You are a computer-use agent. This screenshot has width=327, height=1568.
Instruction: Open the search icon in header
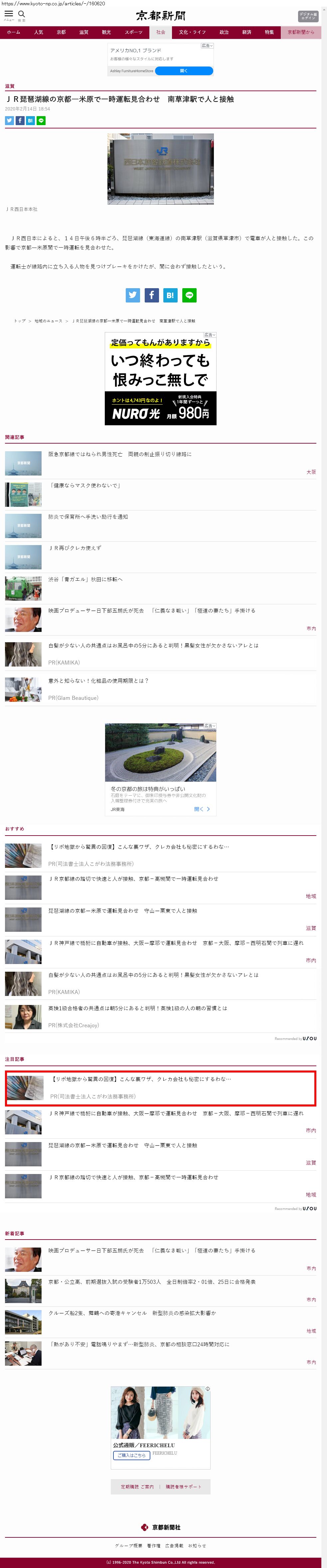pos(21,15)
